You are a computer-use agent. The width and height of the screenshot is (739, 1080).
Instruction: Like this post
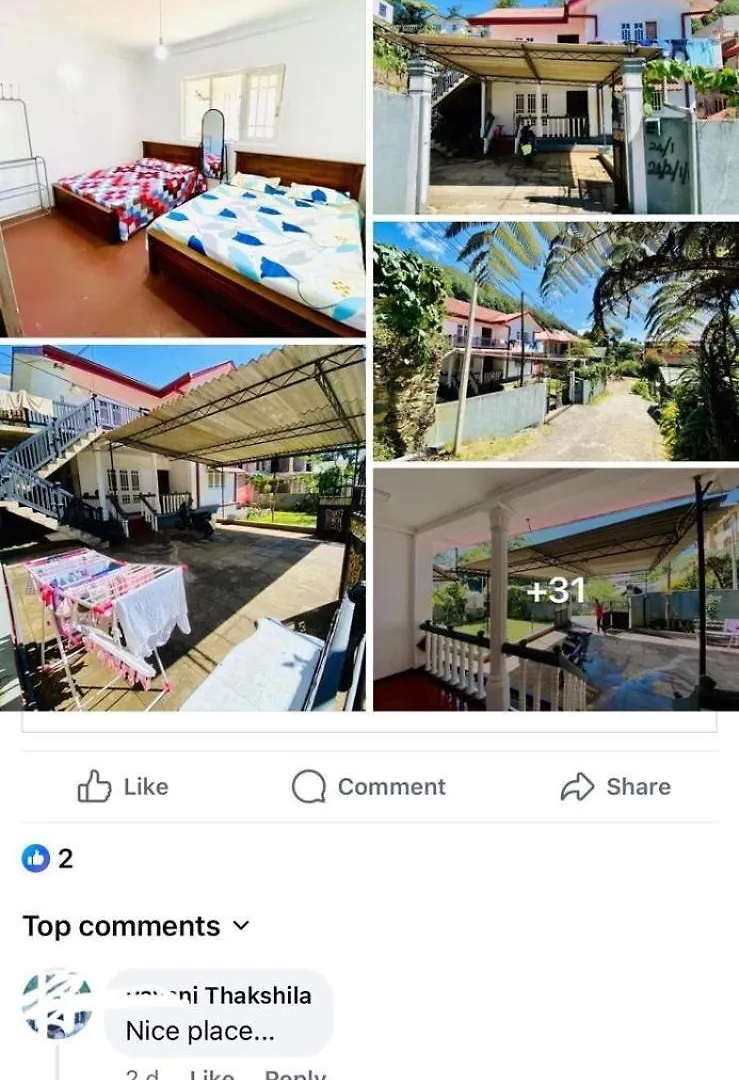[123, 787]
